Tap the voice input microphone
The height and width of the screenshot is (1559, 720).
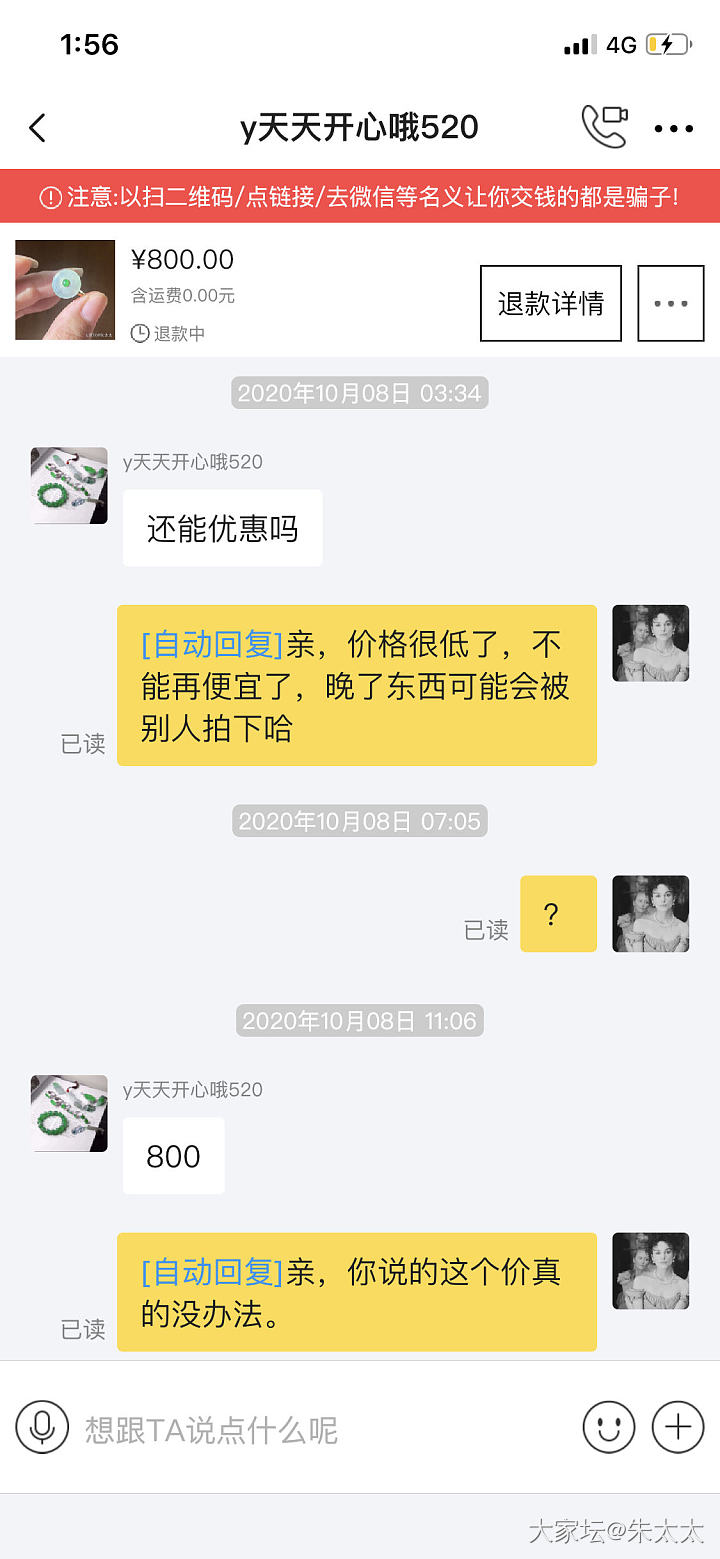point(42,1427)
